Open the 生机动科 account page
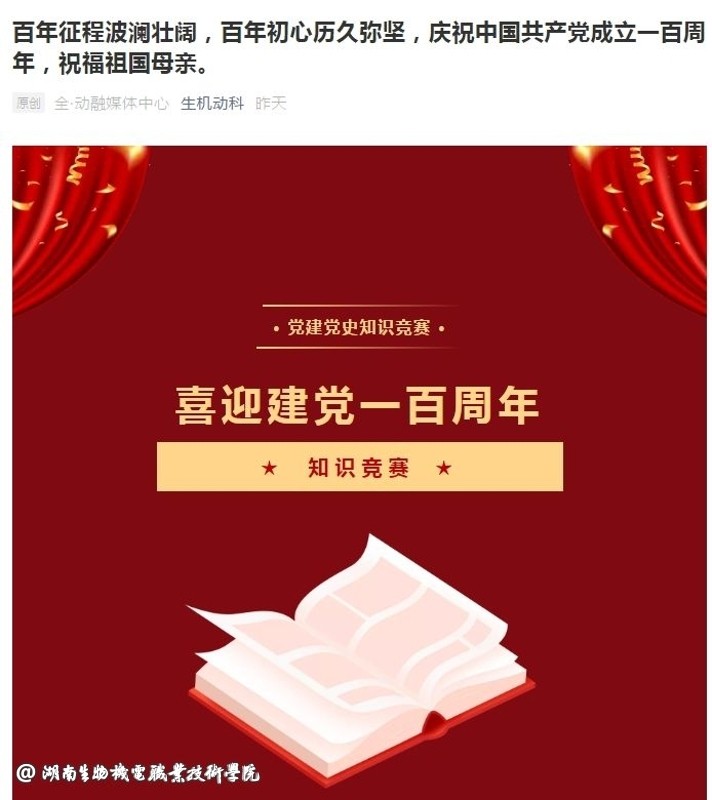The width and height of the screenshot is (712, 800). pyautogui.click(x=212, y=103)
